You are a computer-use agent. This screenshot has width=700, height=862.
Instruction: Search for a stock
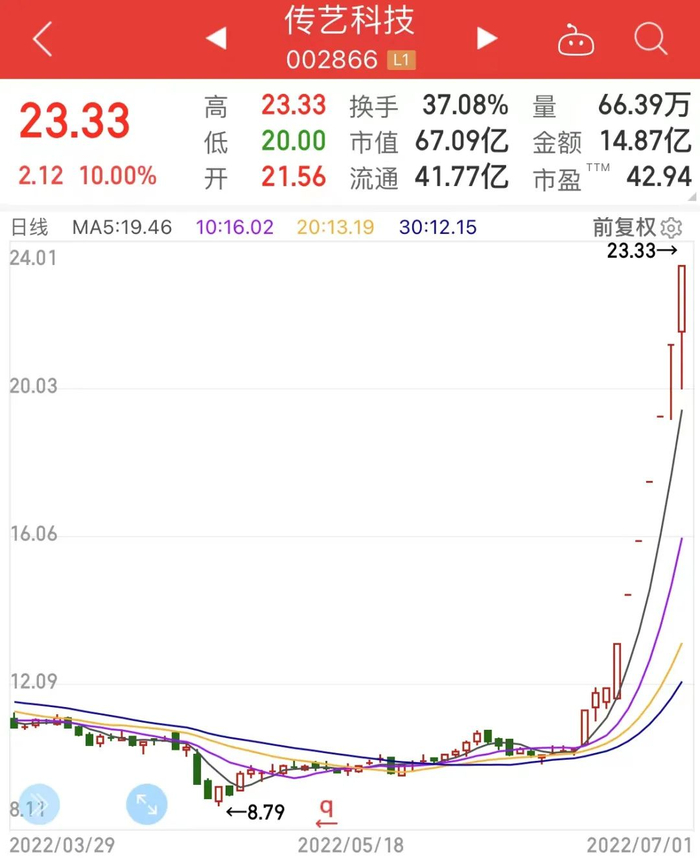651,40
